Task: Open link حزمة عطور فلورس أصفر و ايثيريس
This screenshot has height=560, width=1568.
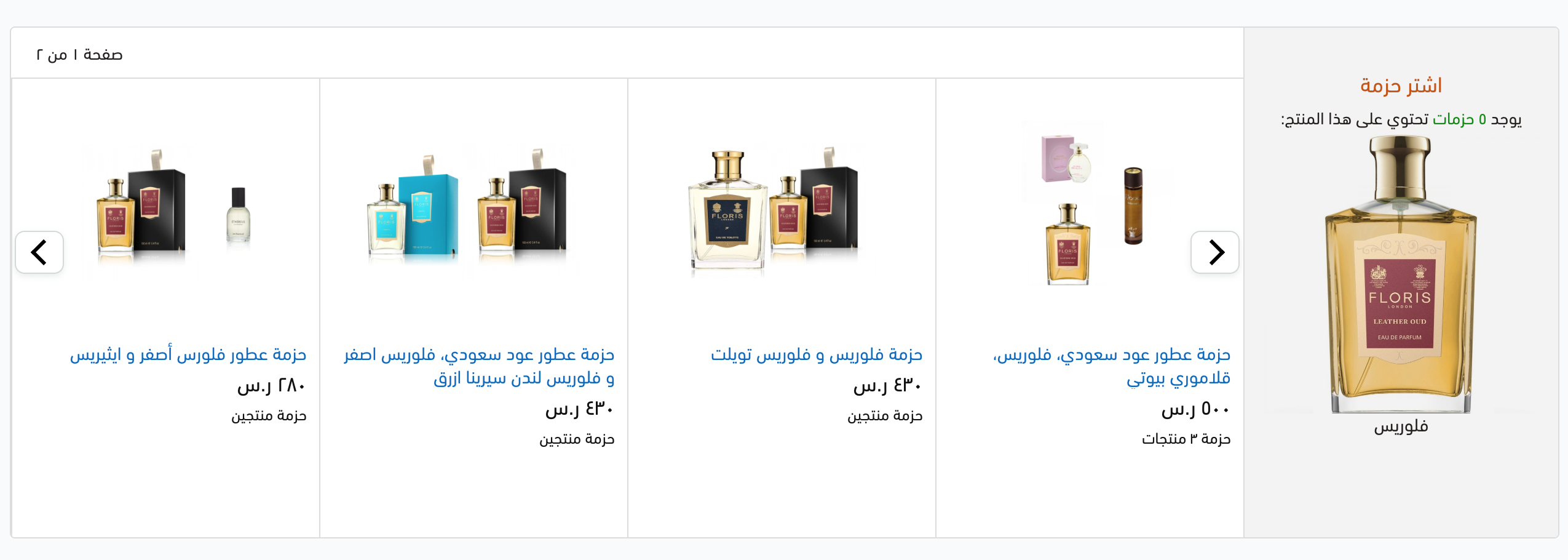Action: (188, 355)
